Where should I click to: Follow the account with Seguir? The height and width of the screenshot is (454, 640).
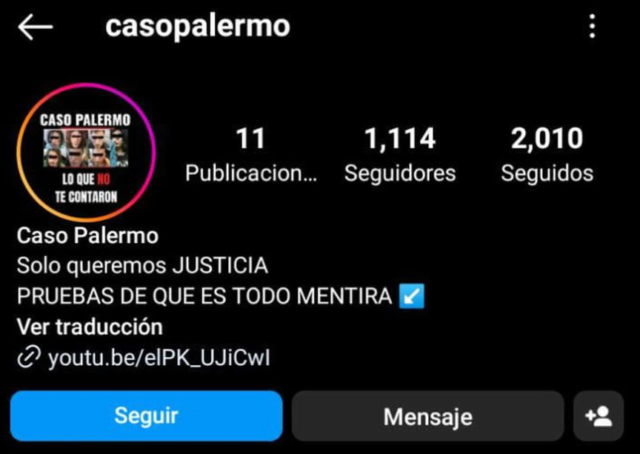tap(146, 416)
